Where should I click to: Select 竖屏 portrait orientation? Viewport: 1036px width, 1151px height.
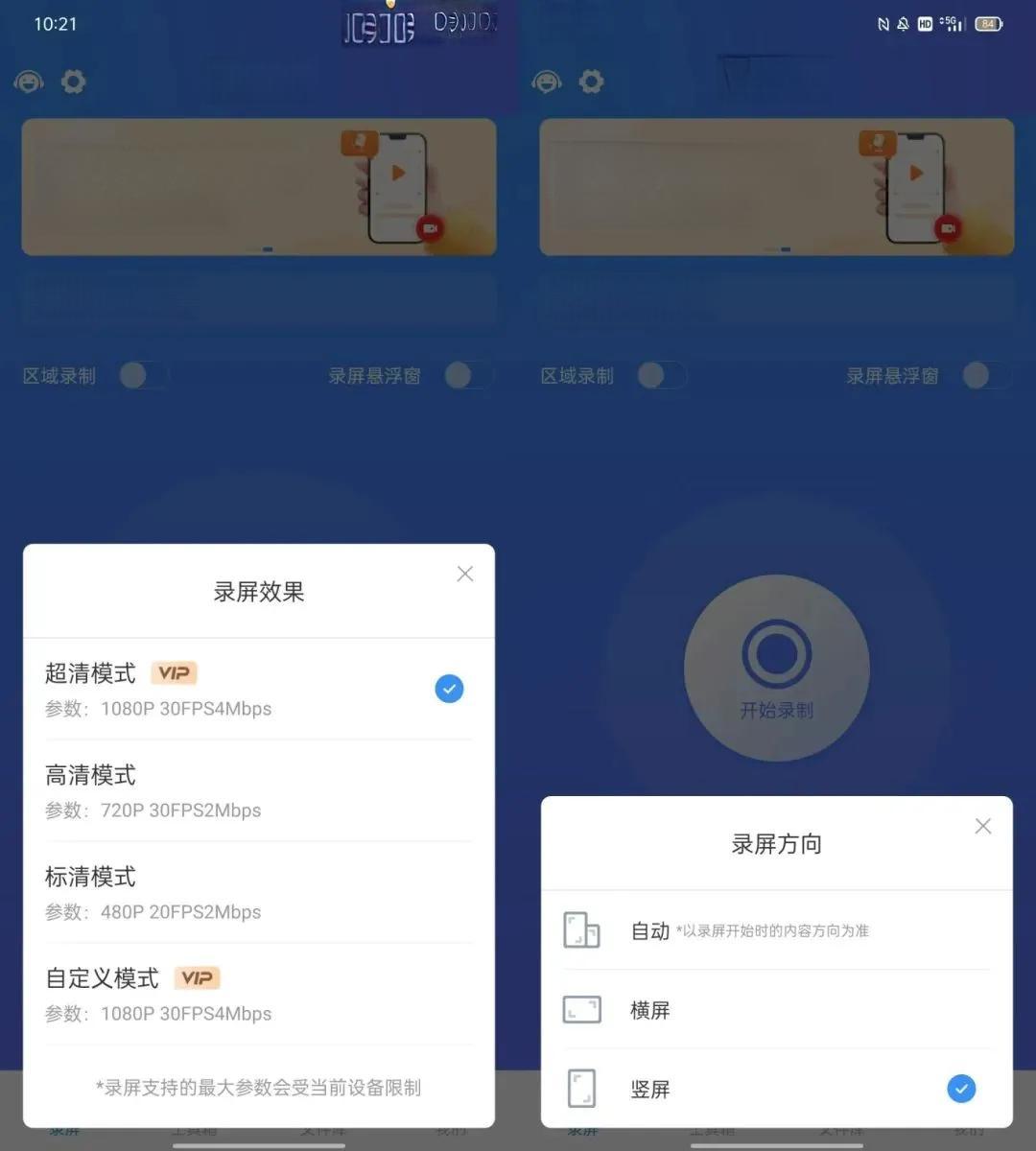point(776,1089)
